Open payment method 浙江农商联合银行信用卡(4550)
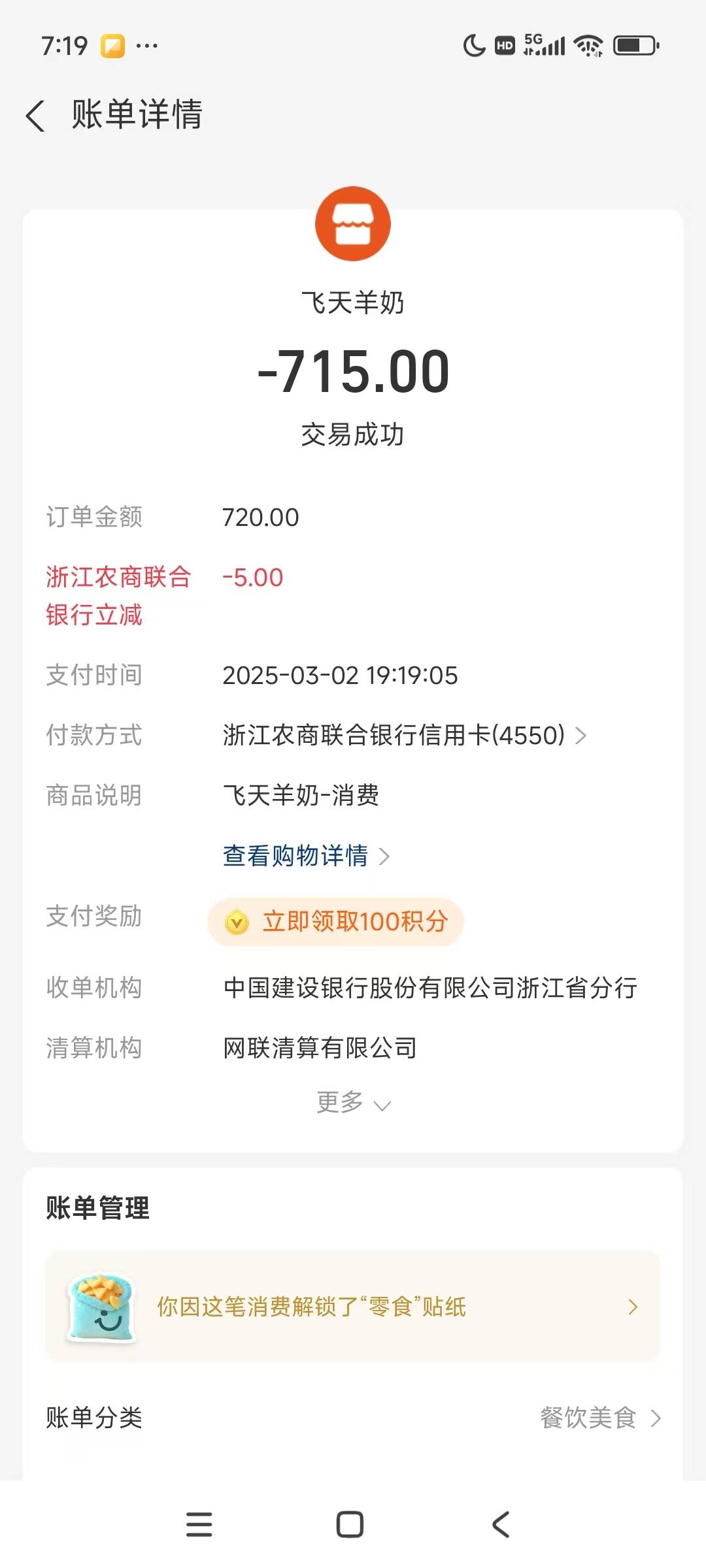The width and height of the screenshot is (706, 1568). [404, 736]
